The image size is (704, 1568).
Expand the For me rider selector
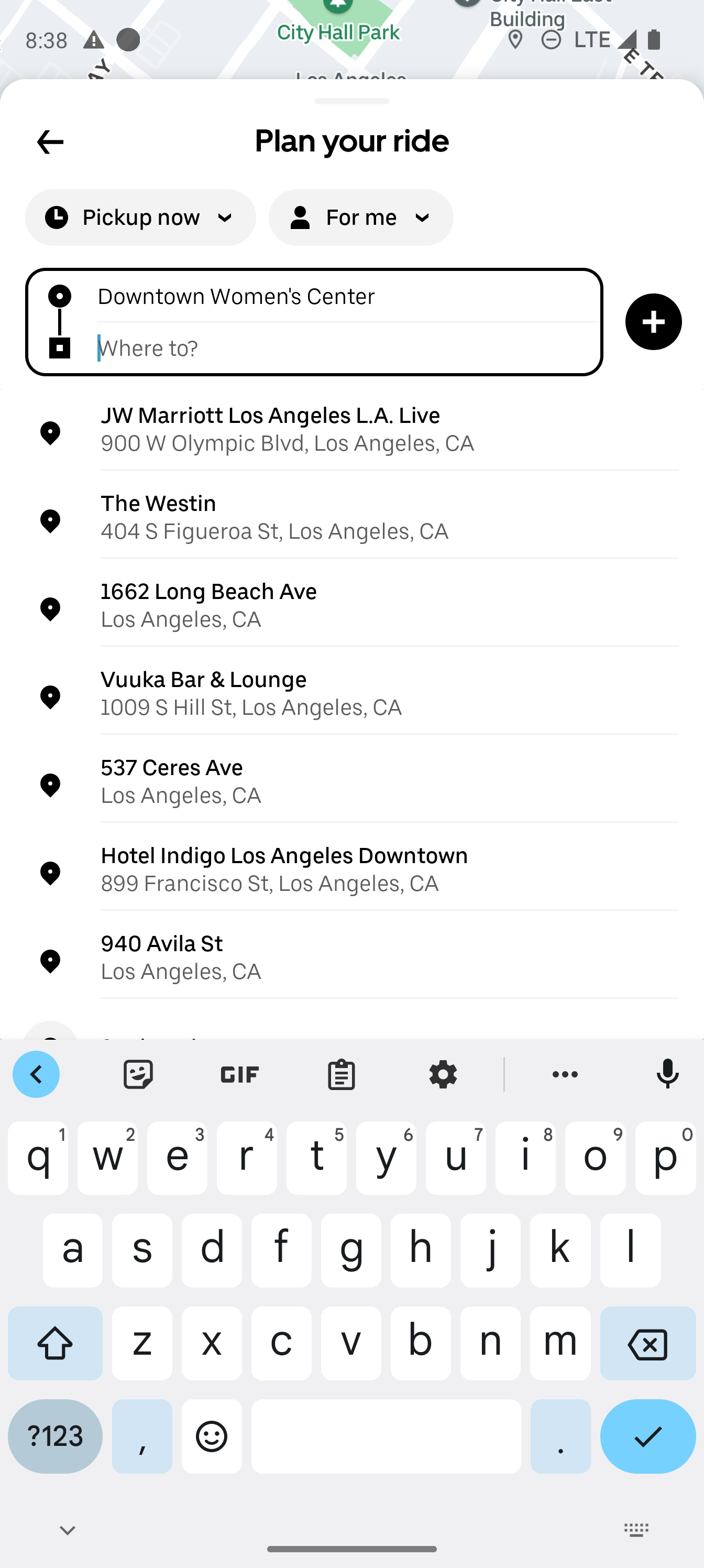click(361, 217)
